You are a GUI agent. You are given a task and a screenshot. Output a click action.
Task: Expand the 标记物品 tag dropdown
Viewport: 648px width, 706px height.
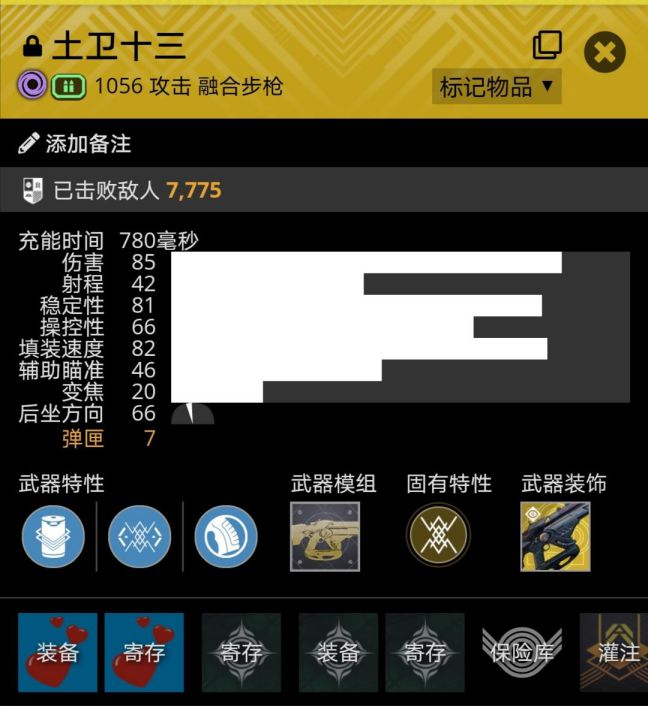pos(496,86)
